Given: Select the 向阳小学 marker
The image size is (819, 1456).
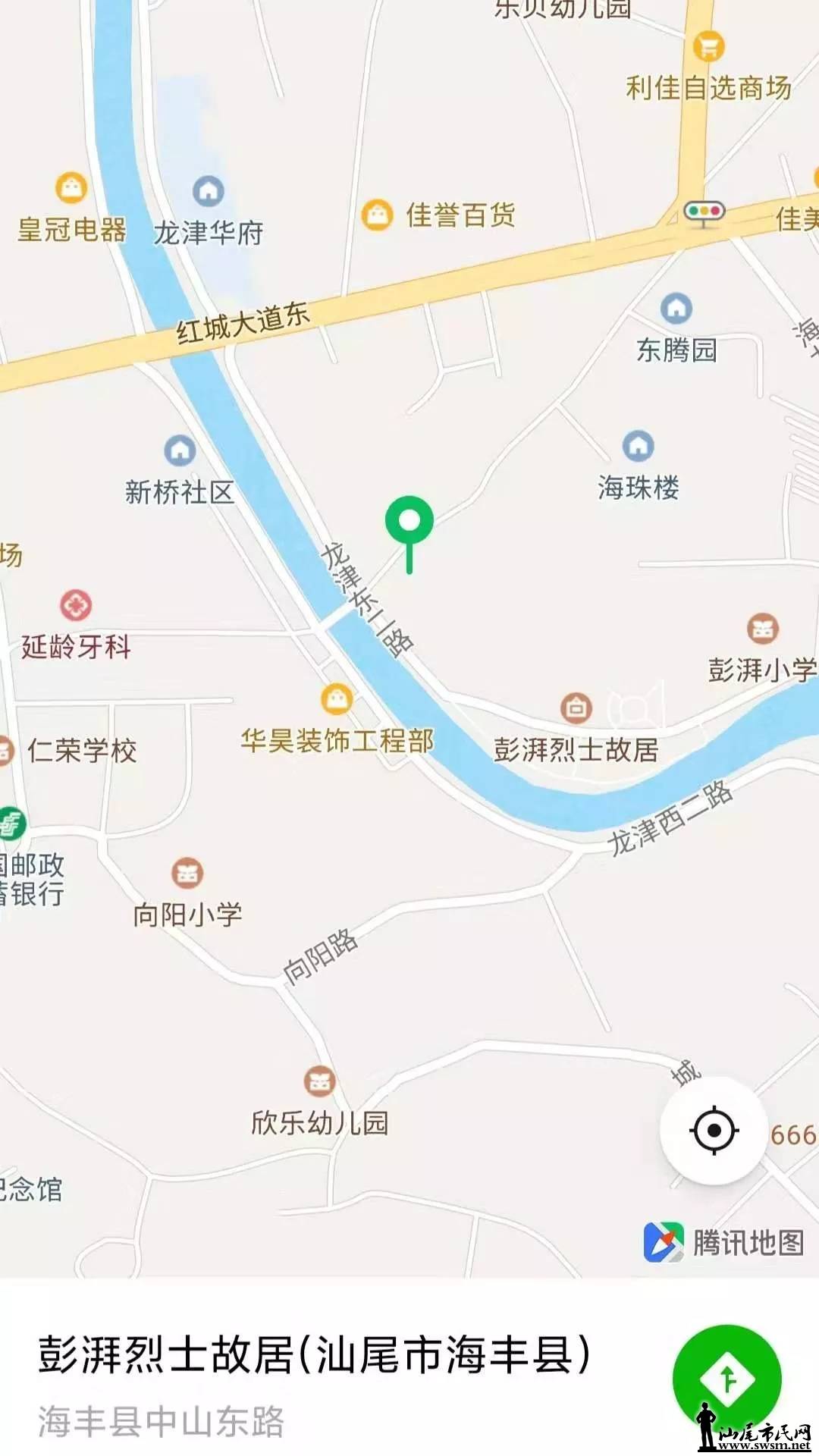Looking at the screenshot, I should (187, 874).
